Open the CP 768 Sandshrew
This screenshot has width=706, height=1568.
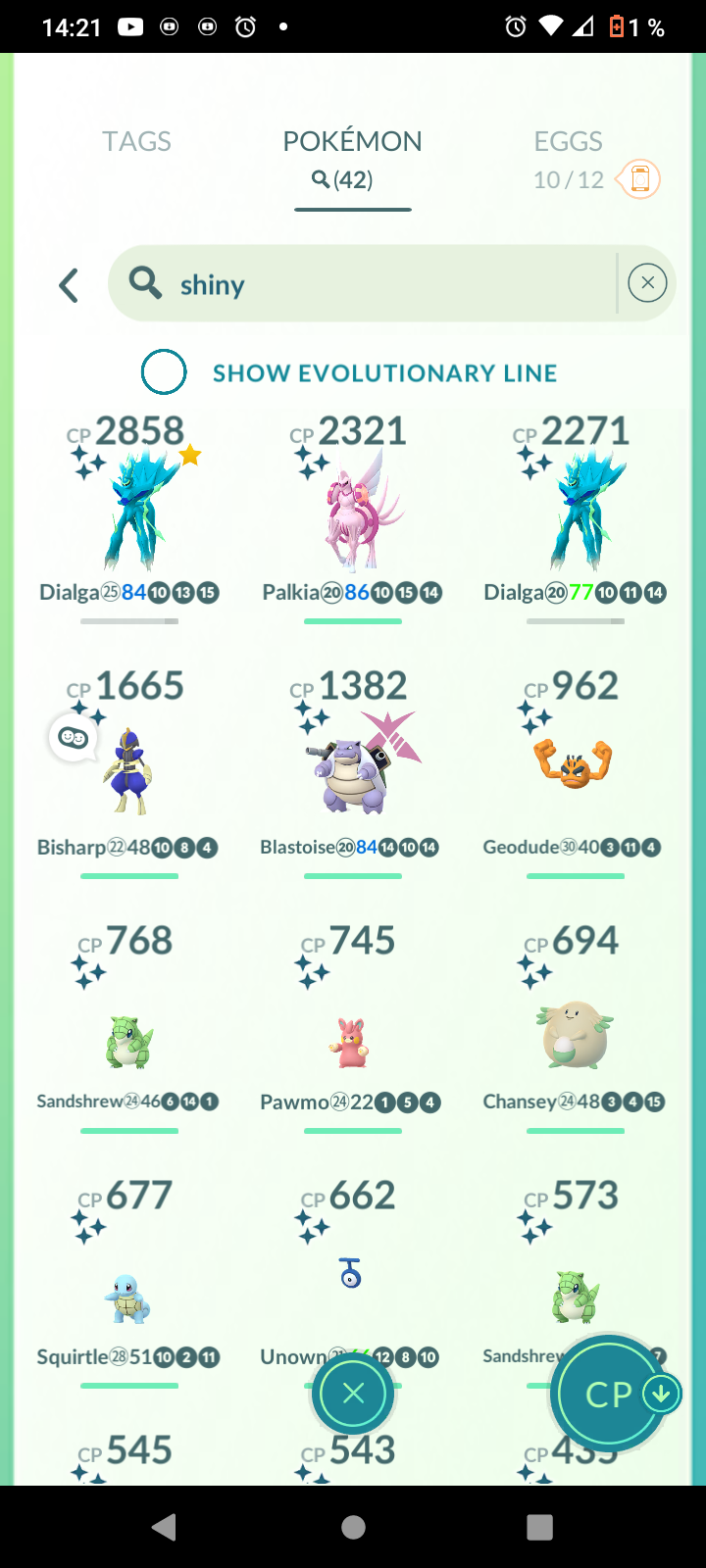129,1039
